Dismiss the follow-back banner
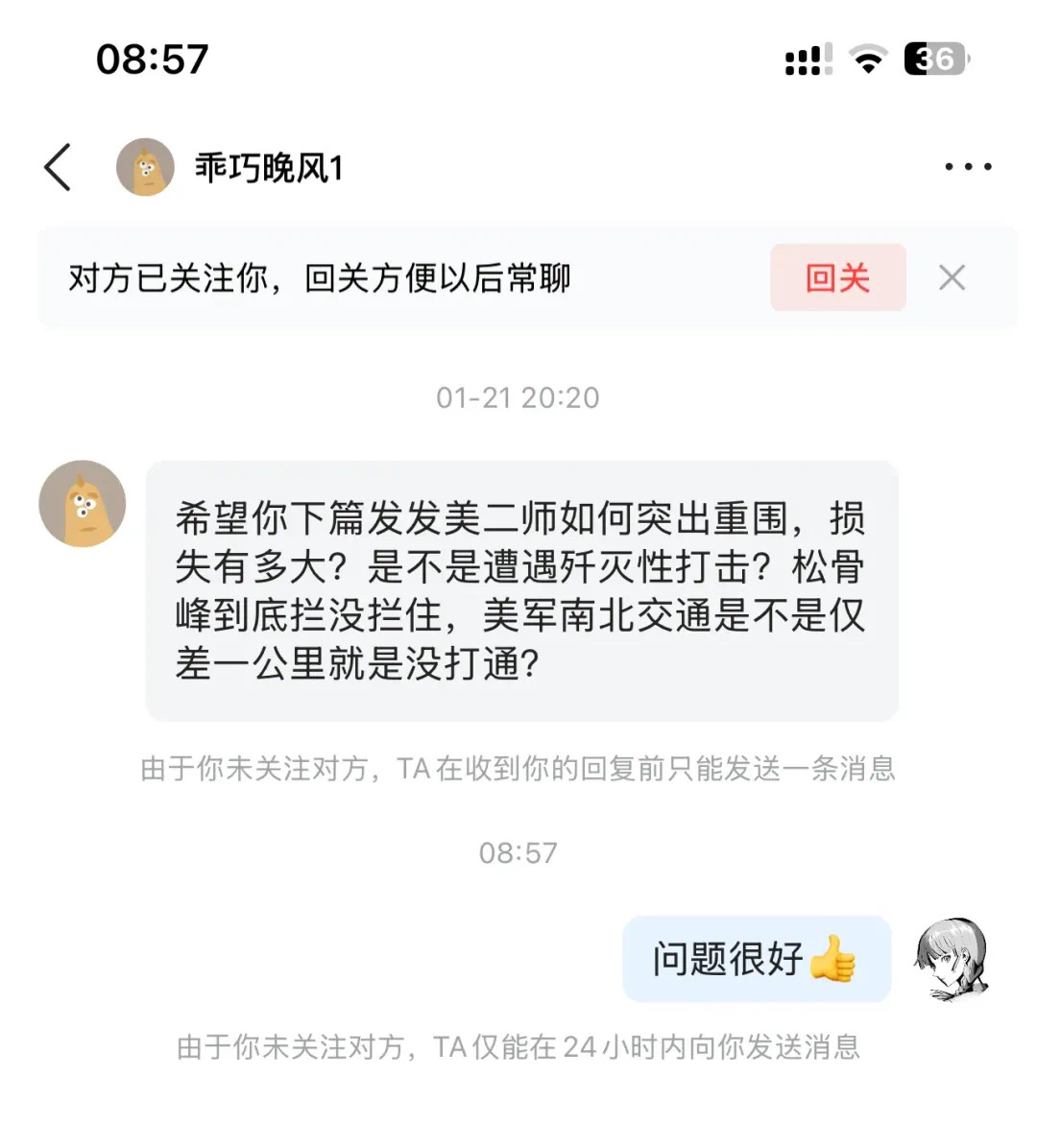The height and width of the screenshot is (1148, 1037). (952, 278)
